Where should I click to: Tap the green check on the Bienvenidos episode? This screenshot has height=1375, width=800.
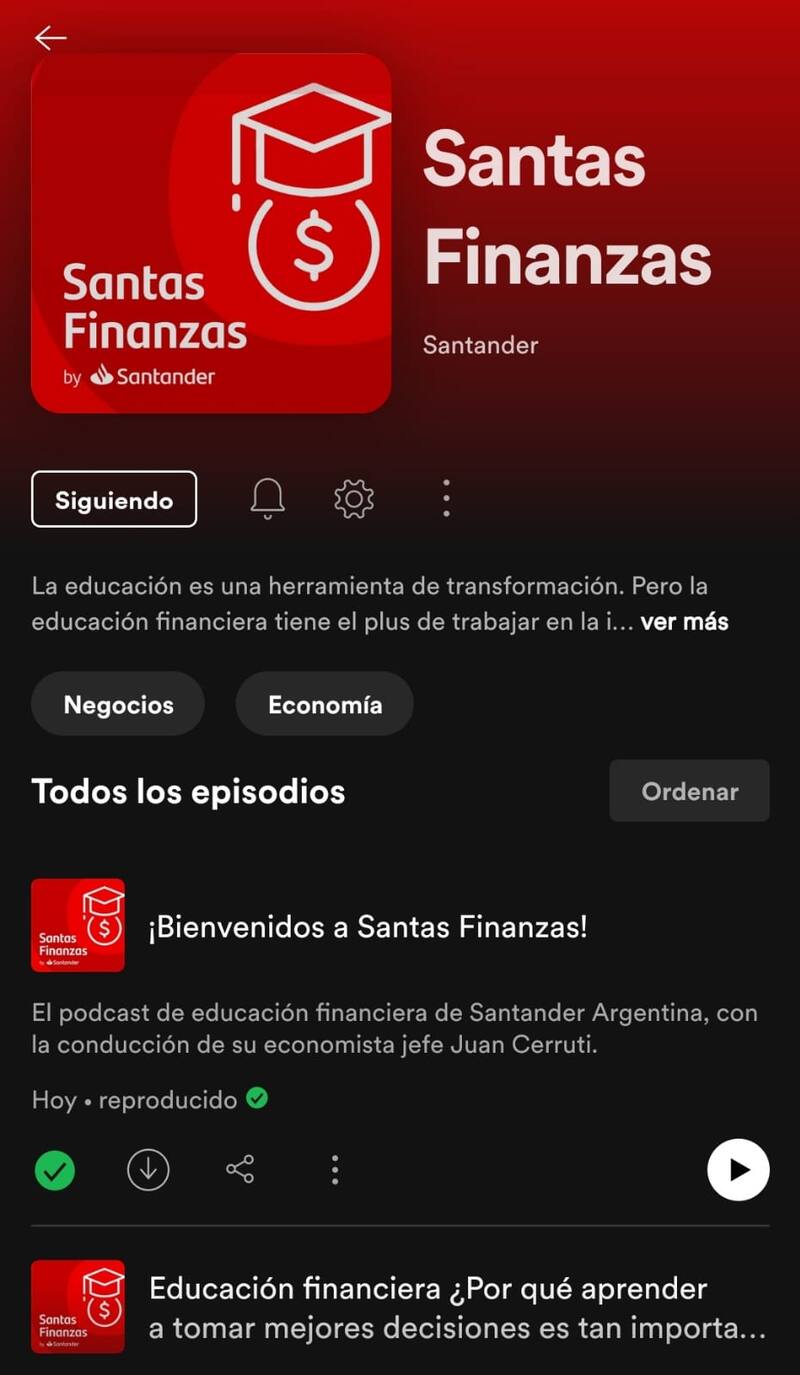click(x=55, y=1170)
